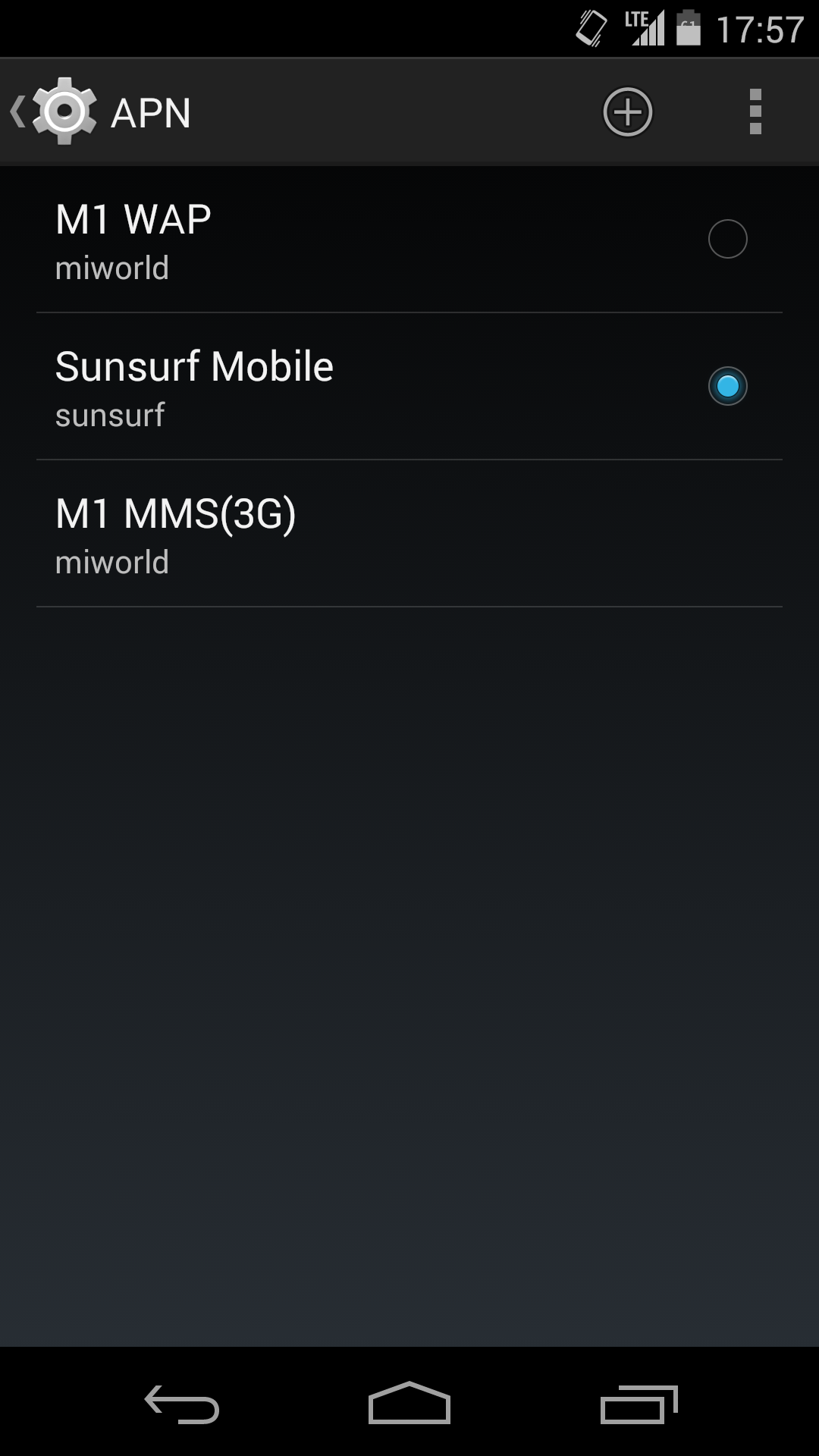Go to home screen via navigation bar
This screenshot has width=819, height=1456.
point(409,1403)
